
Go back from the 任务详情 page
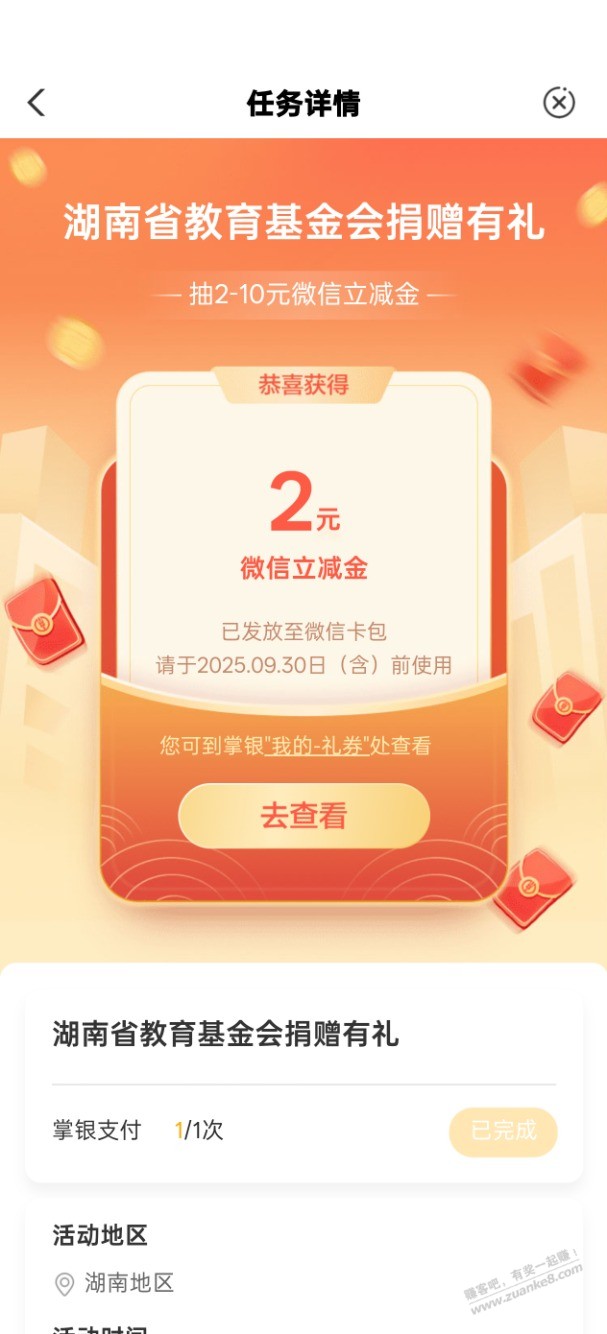tap(37, 102)
